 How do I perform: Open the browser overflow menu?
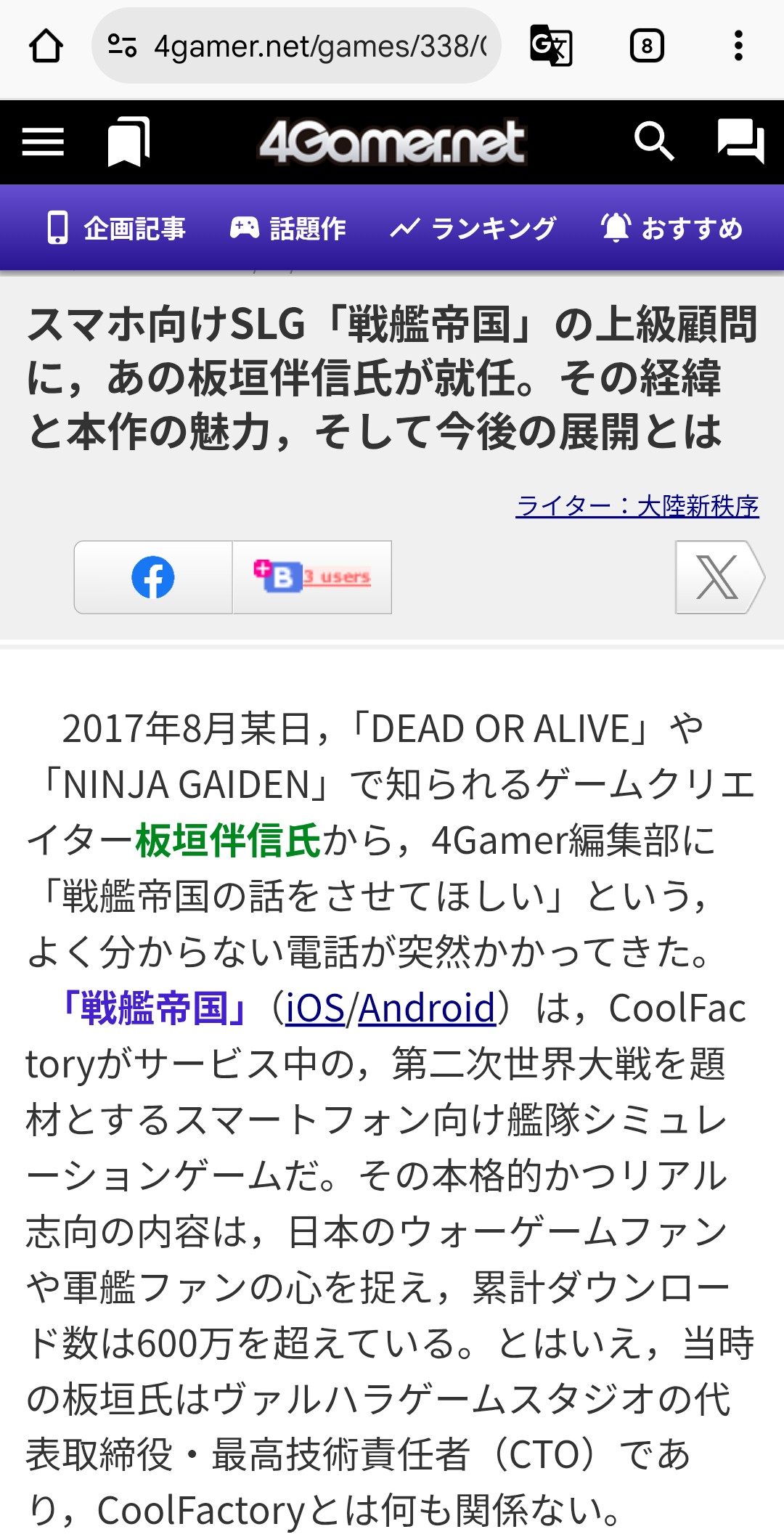(738, 46)
